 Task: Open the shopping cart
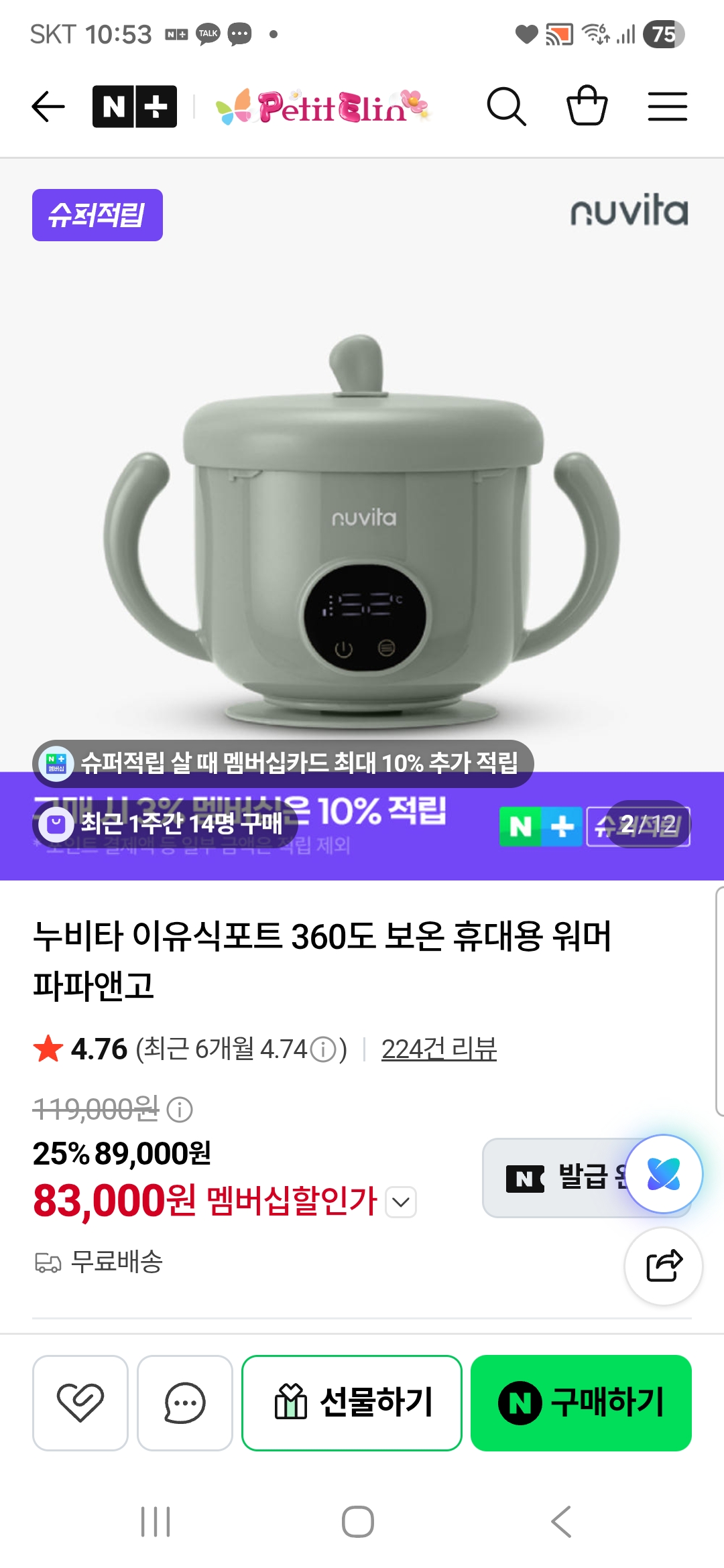[587, 106]
